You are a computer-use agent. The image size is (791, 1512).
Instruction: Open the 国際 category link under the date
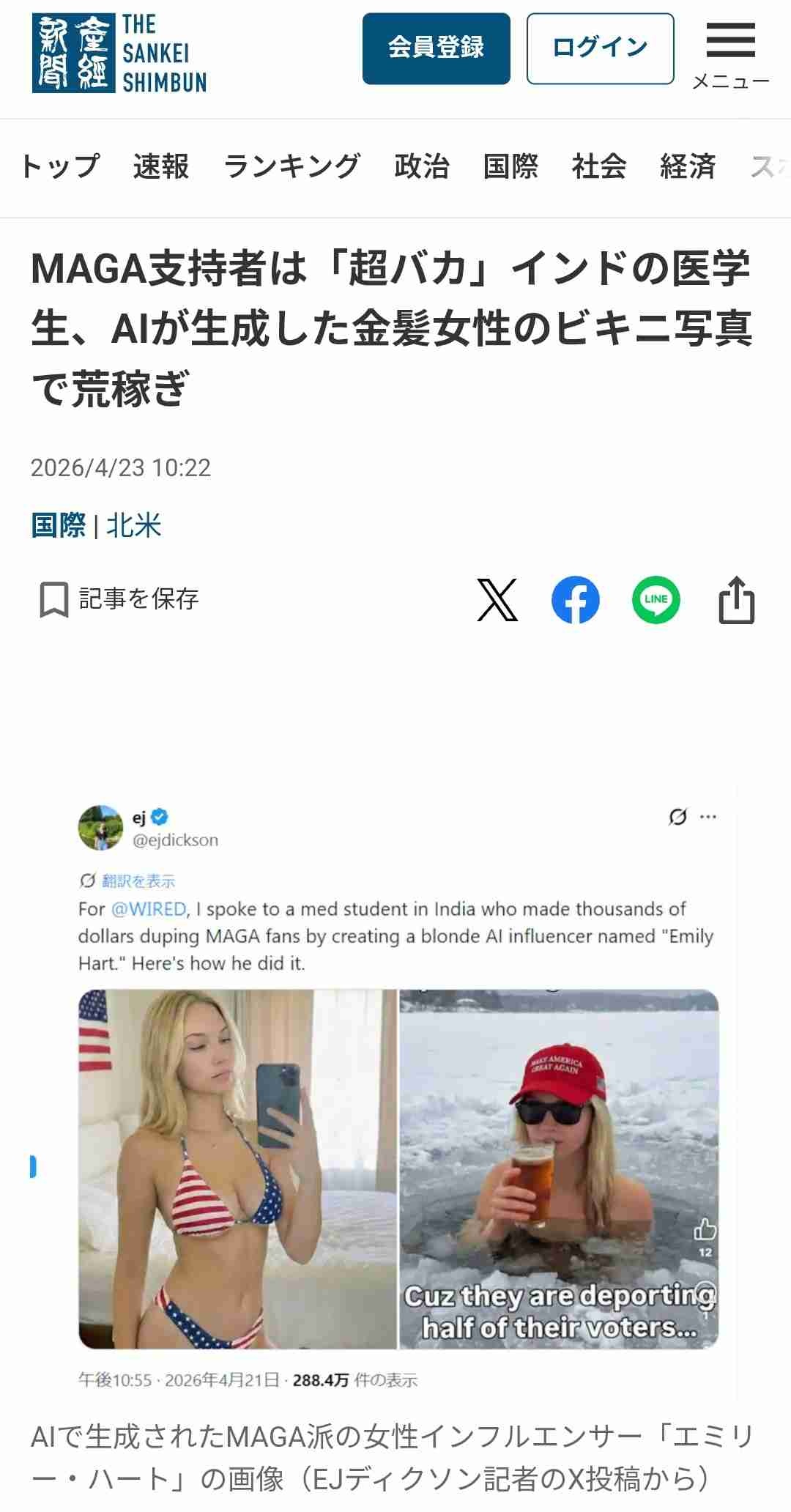tap(59, 525)
